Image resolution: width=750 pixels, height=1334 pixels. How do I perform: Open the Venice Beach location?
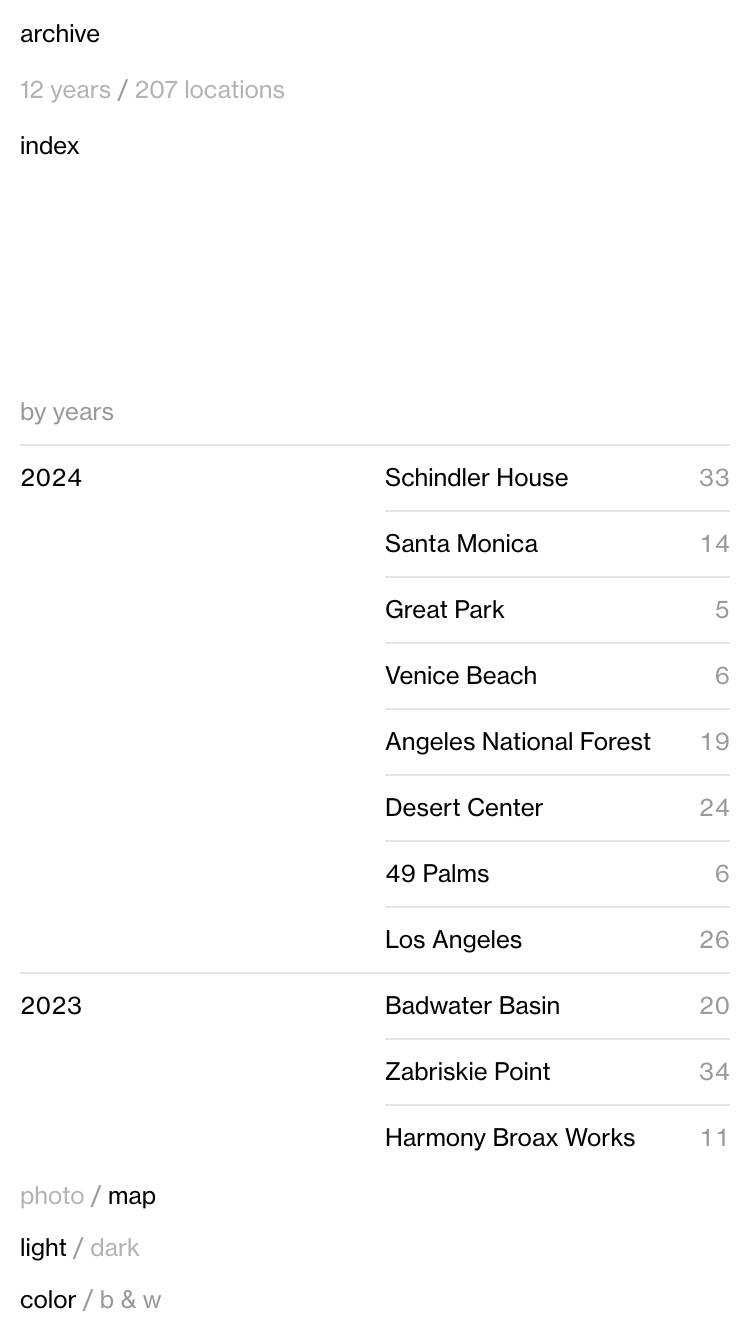[x=557, y=676]
